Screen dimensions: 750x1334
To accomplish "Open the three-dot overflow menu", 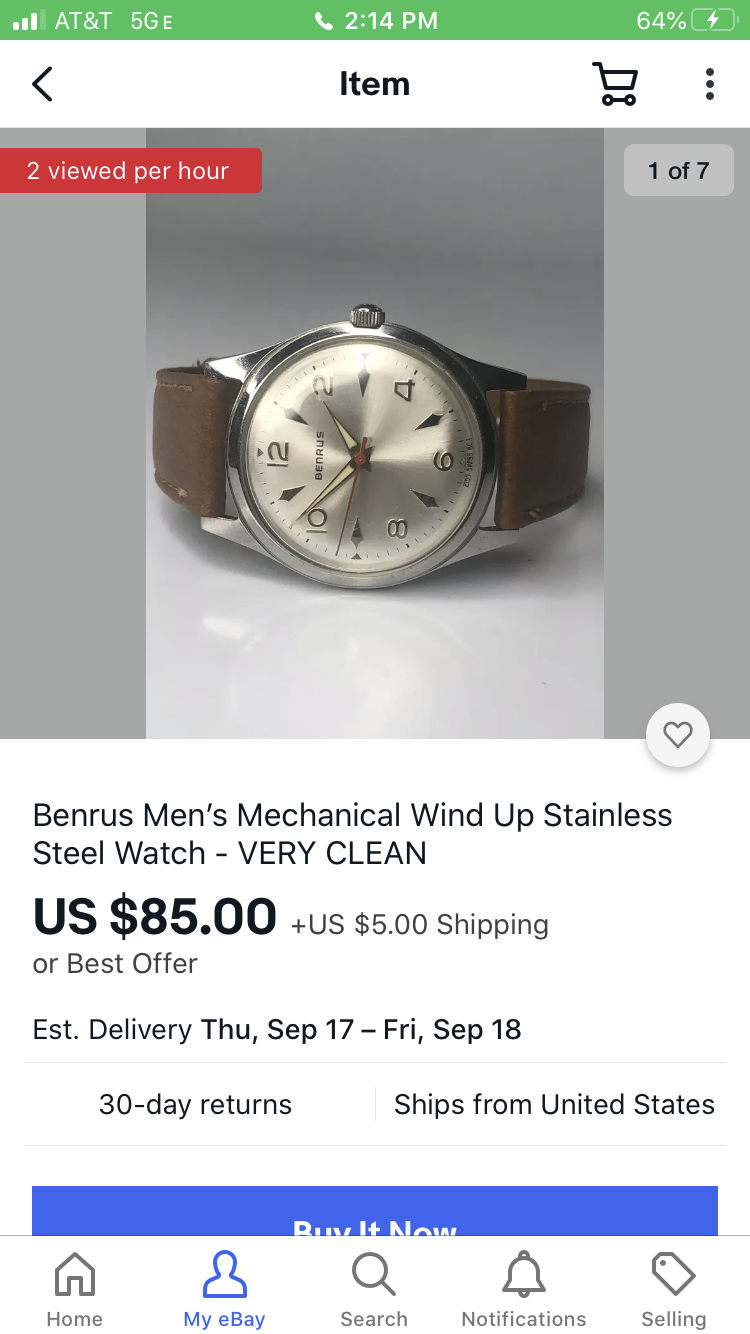I will pos(709,84).
